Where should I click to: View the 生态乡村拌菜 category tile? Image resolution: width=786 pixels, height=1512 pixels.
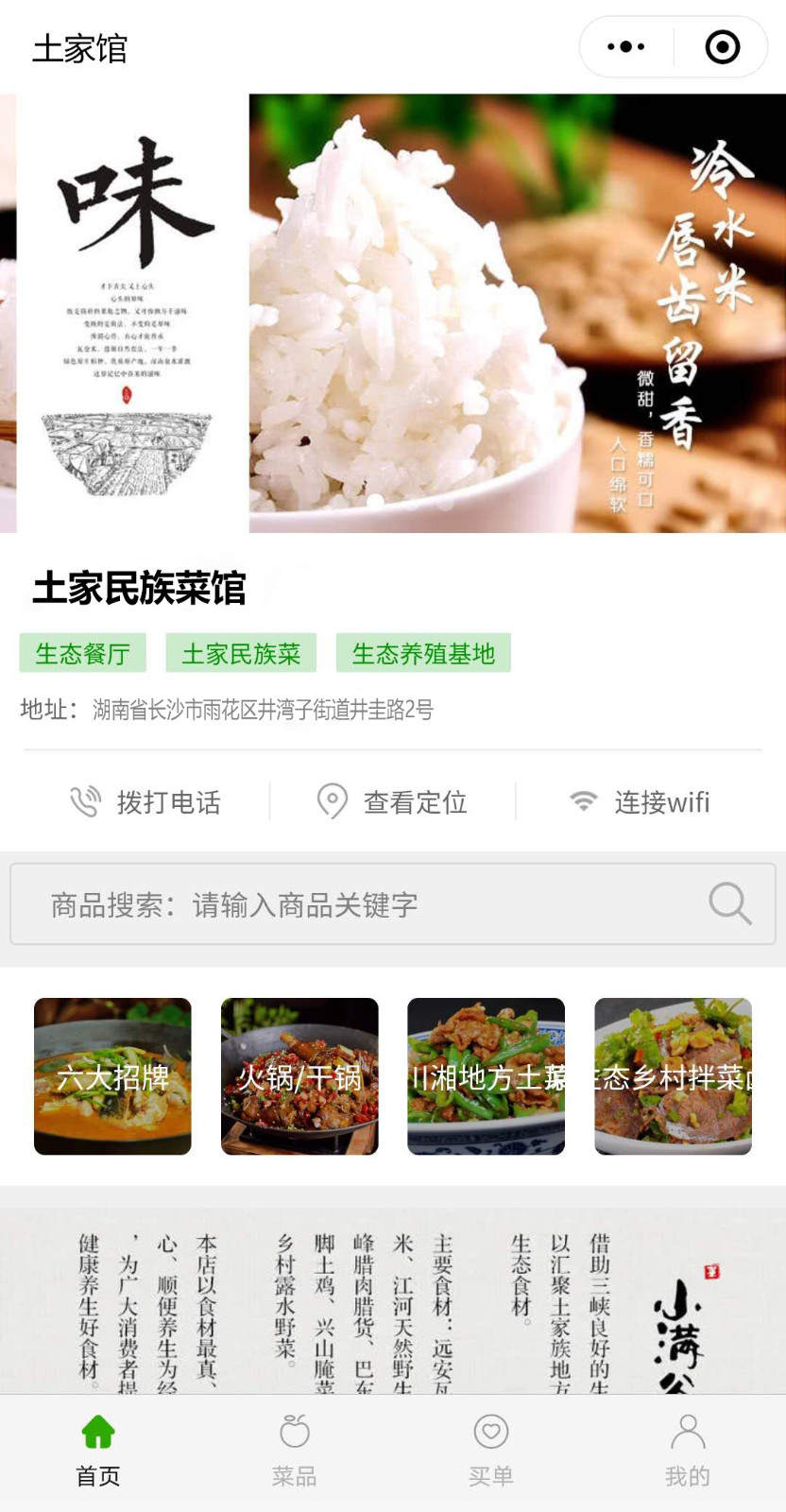[673, 1076]
